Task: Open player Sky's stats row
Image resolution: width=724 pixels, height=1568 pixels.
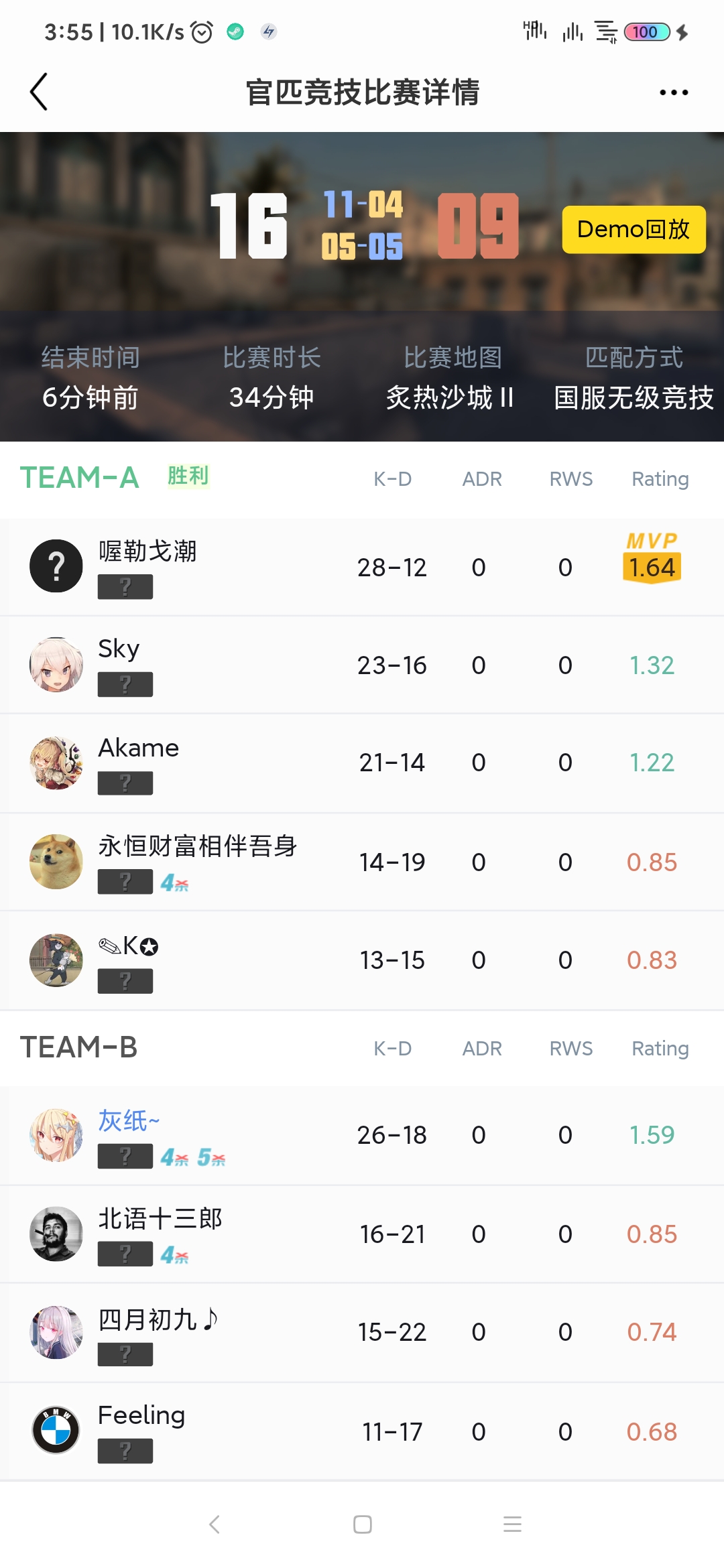Action: [x=362, y=665]
